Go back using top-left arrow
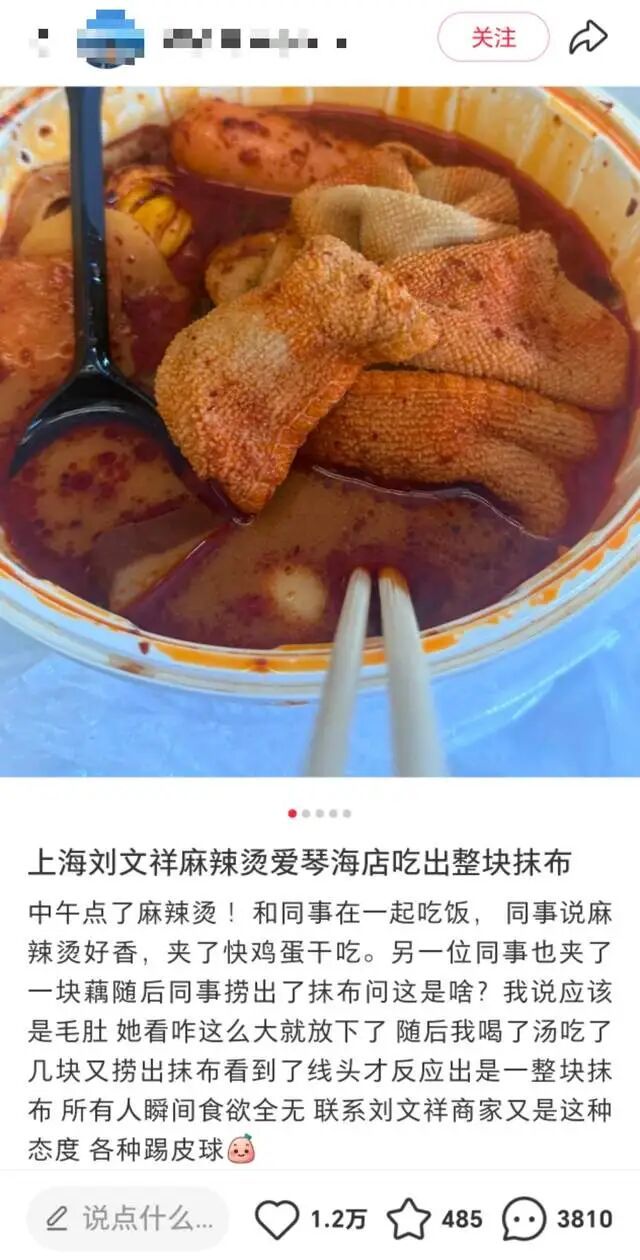Viewport: 640px width, 1260px height. [x=42, y=39]
